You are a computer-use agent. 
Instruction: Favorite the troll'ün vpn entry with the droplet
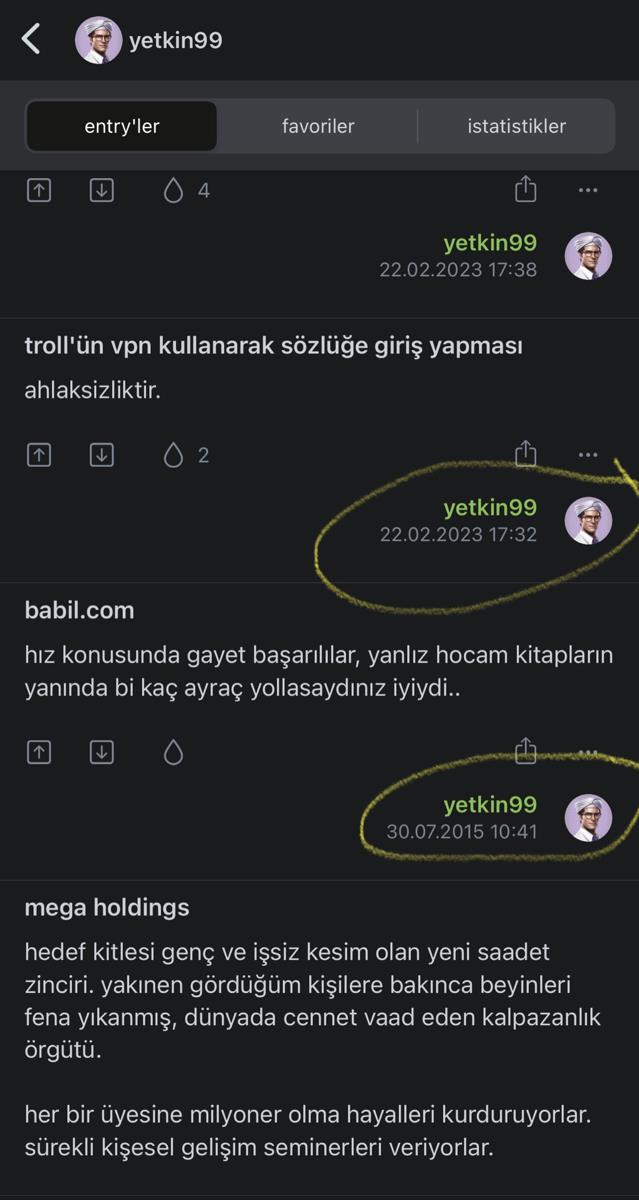point(174,455)
